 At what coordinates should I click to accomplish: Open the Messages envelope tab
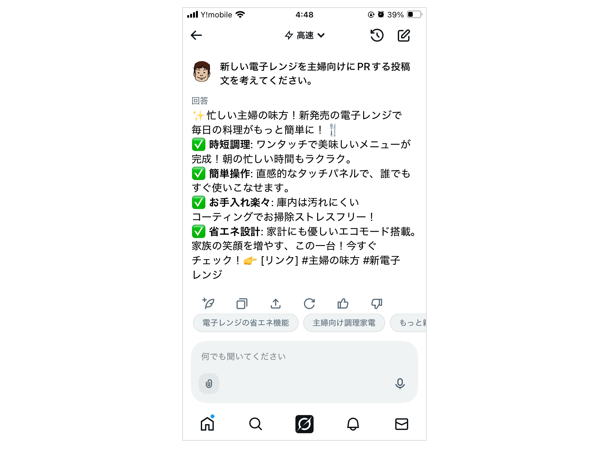coord(401,424)
